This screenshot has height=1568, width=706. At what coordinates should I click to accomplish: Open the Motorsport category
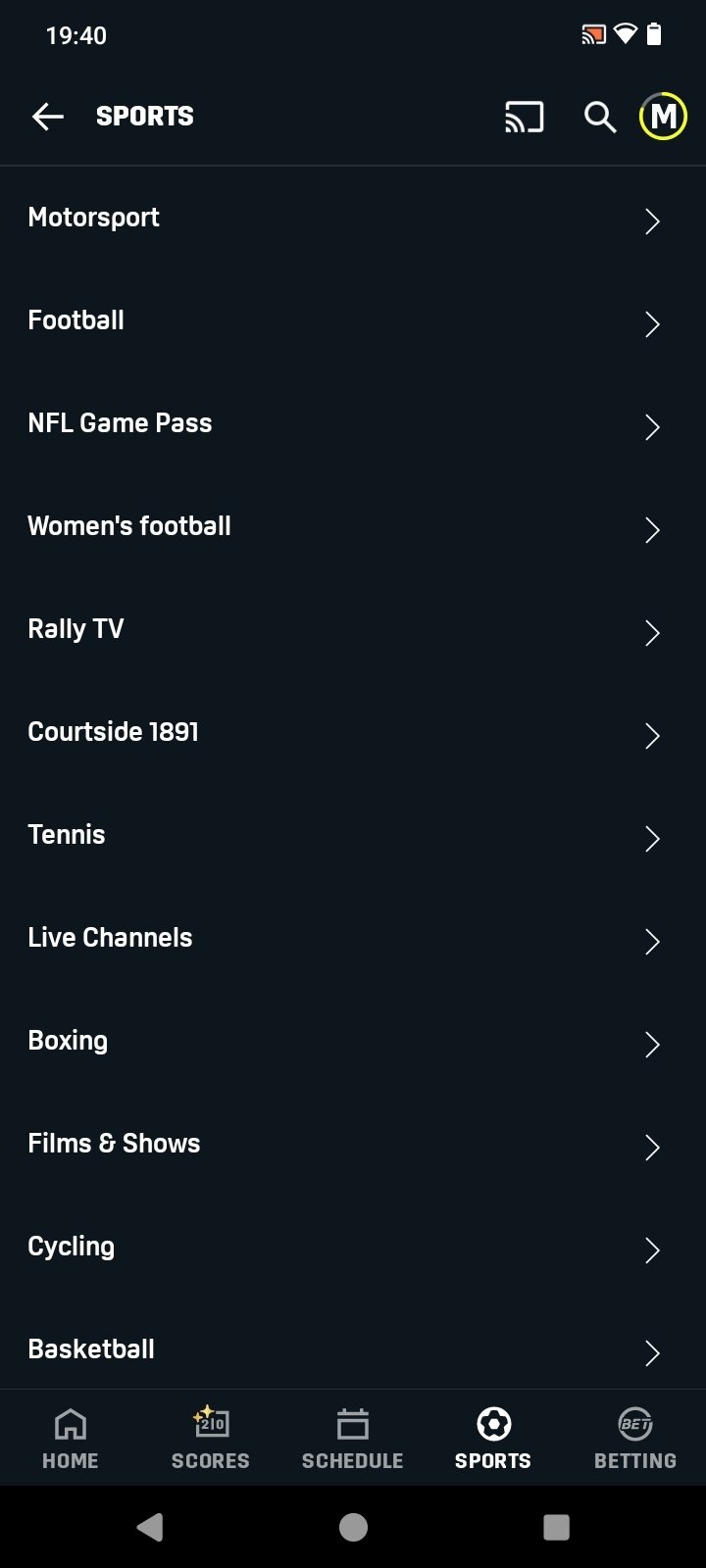click(x=353, y=220)
